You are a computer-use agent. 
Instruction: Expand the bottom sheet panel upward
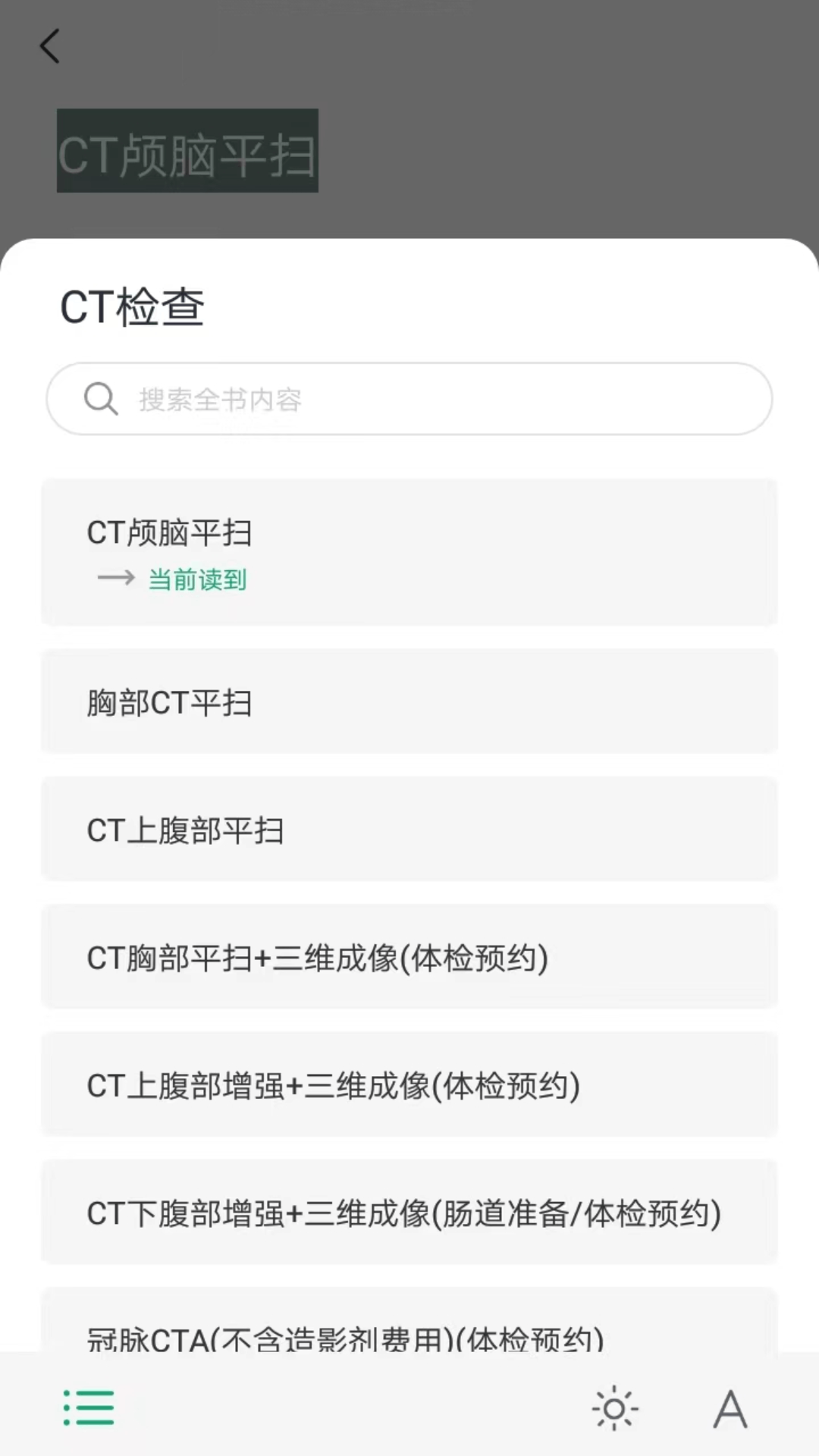409,250
